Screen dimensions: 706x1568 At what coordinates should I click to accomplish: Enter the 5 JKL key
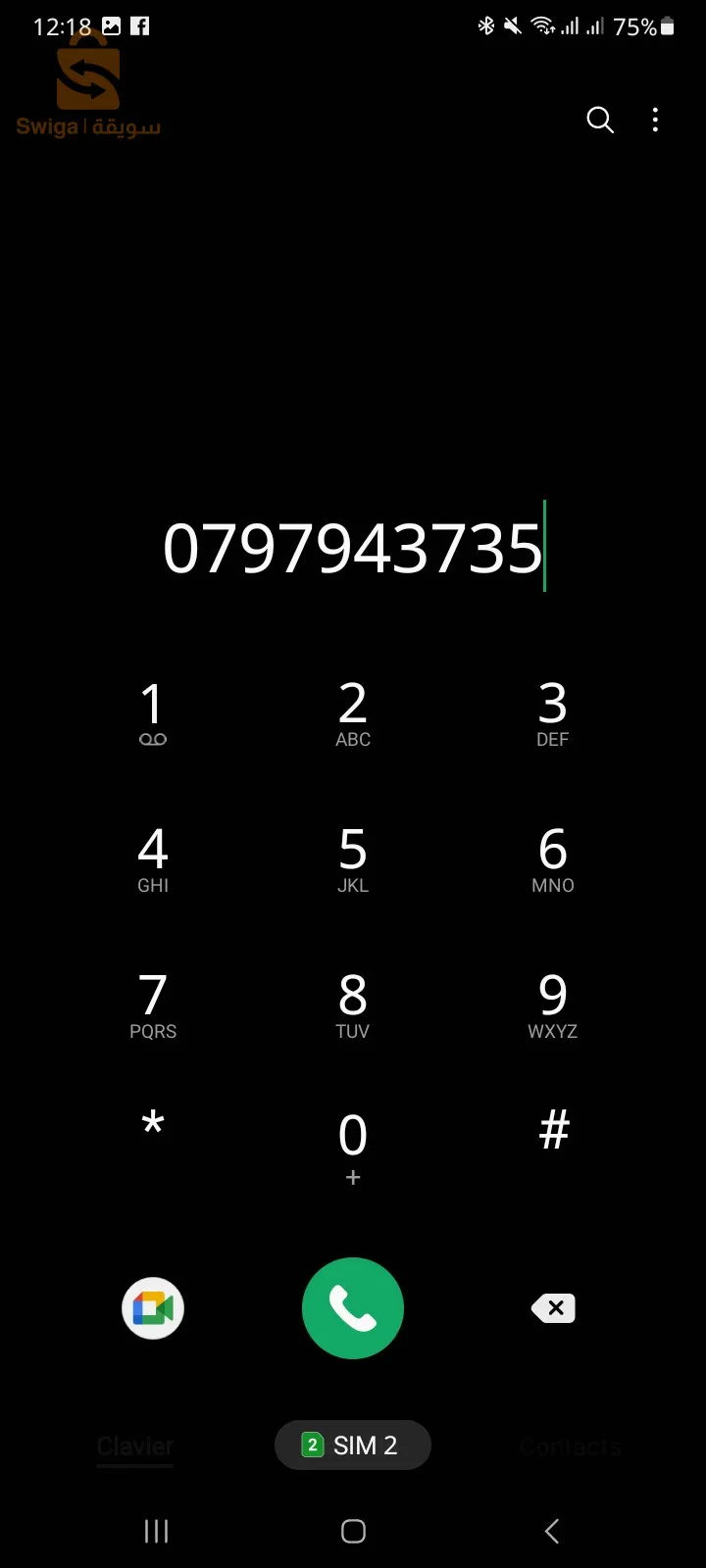point(353,859)
